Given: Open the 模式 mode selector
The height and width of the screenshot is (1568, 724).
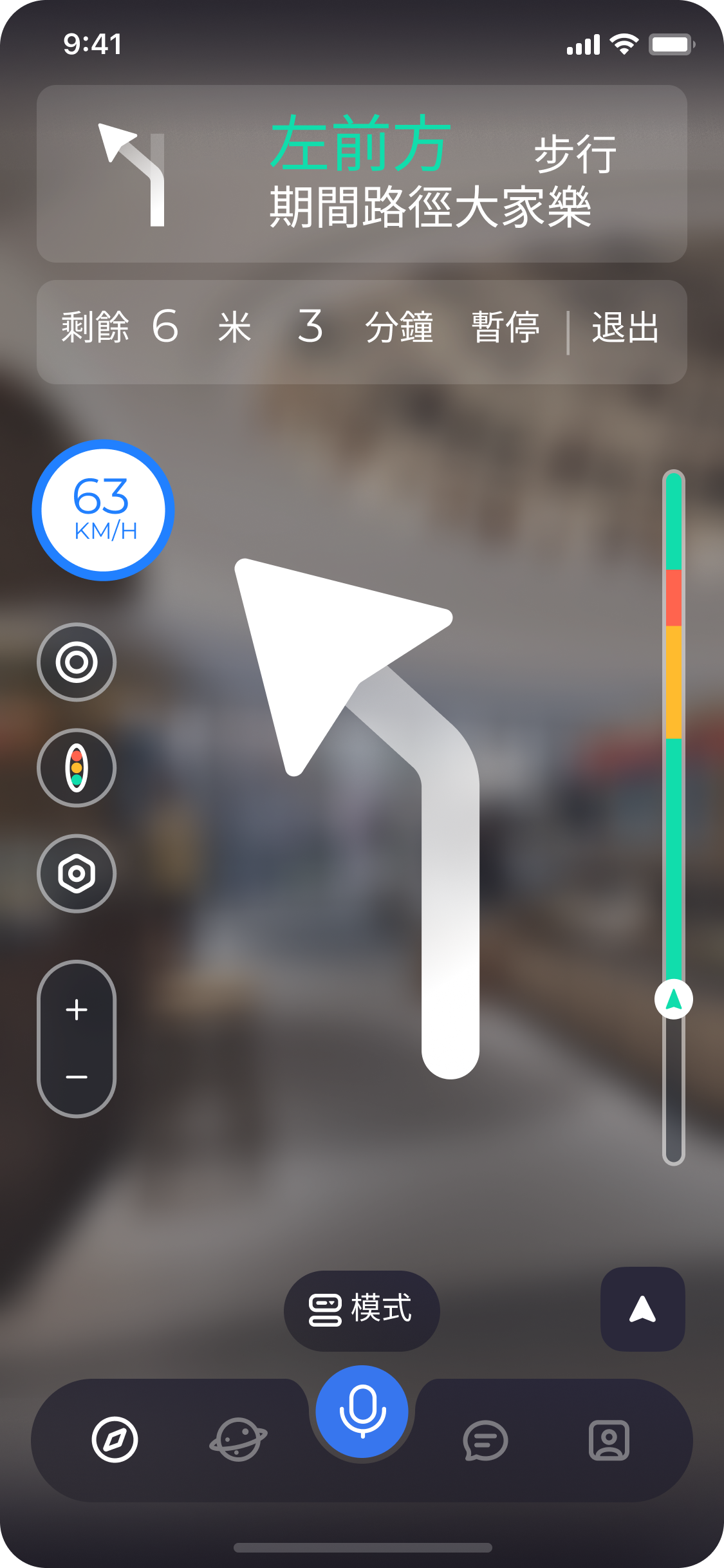Looking at the screenshot, I should click(x=362, y=1311).
